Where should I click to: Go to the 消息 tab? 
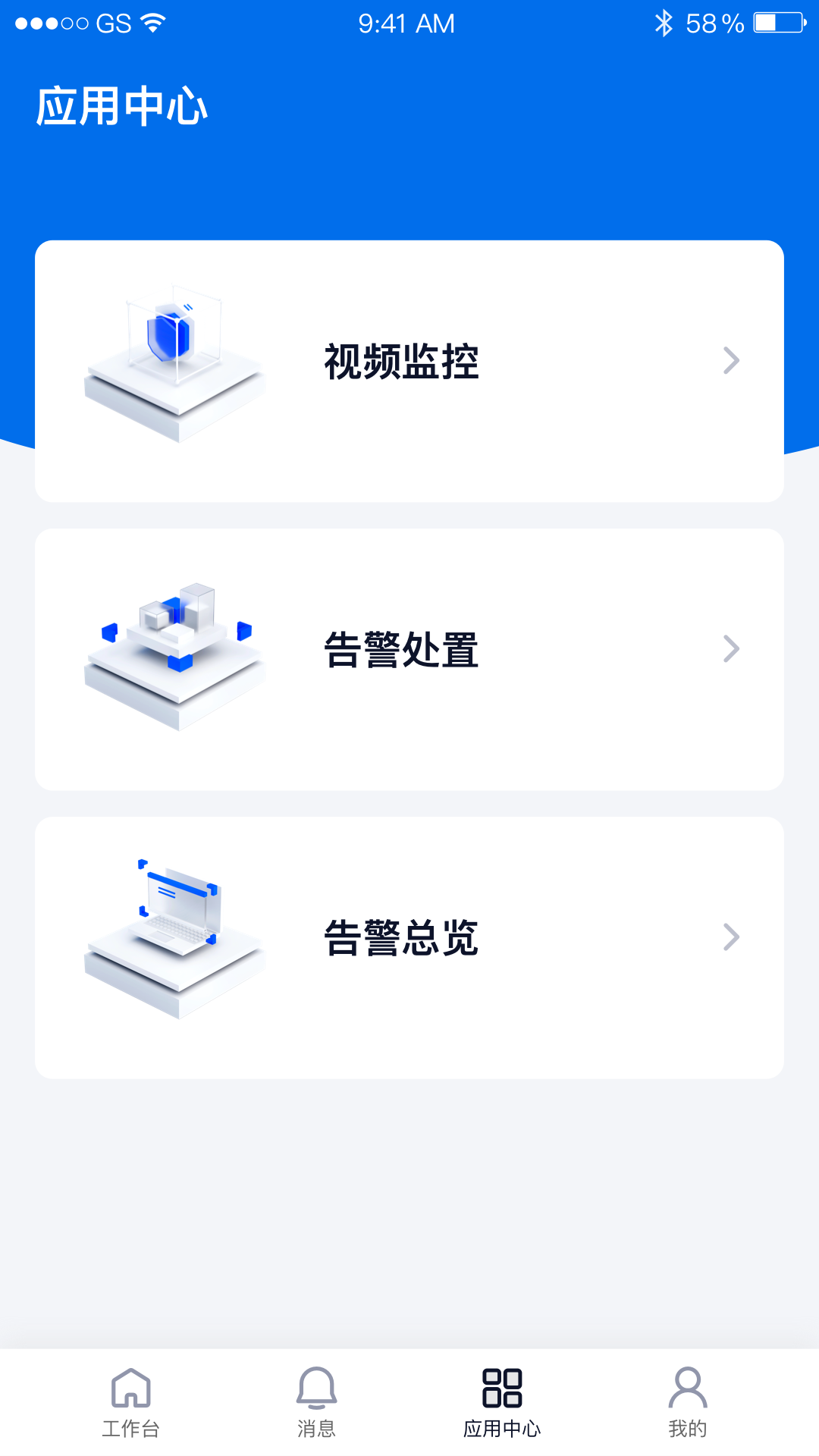click(316, 1402)
